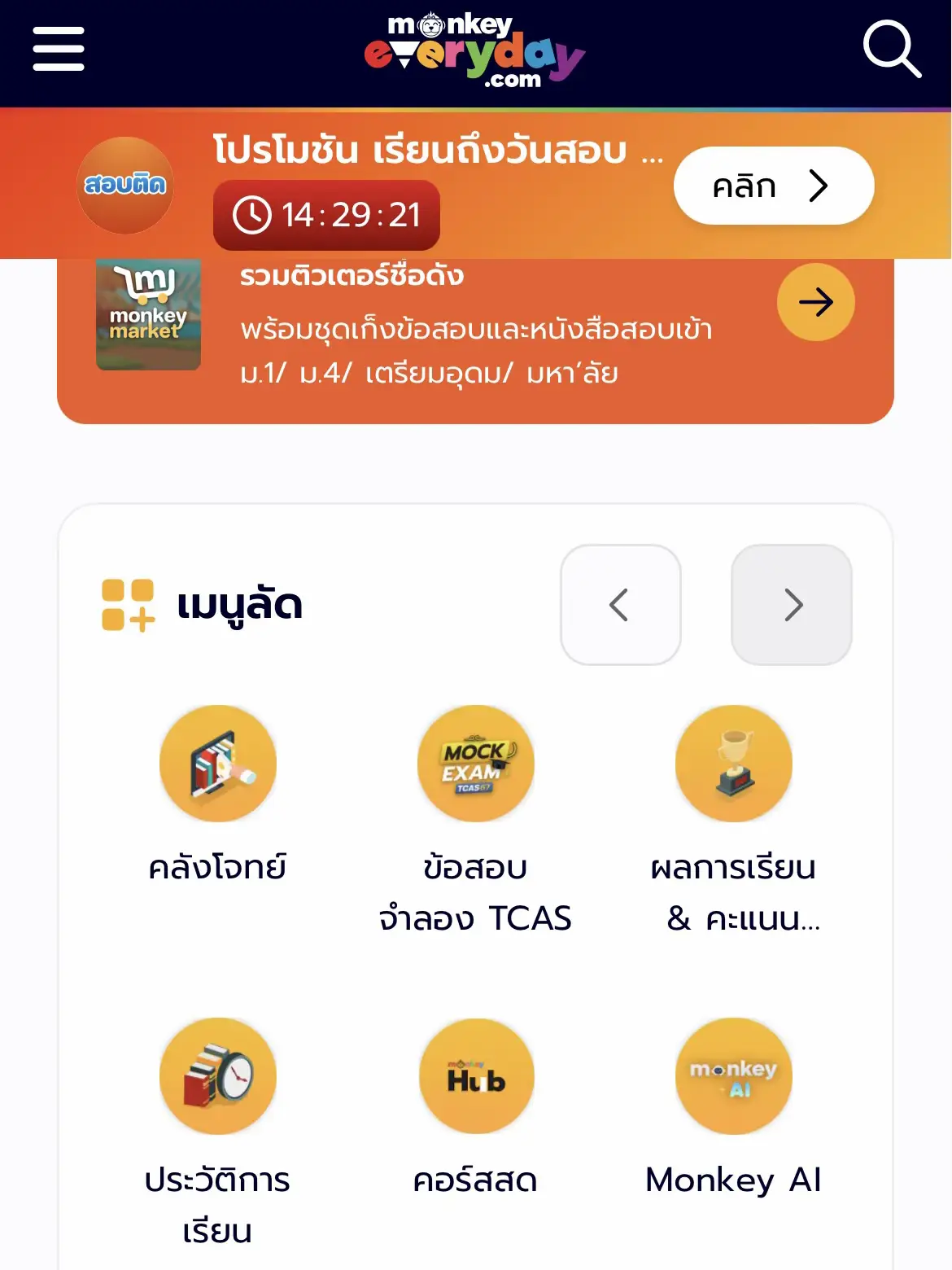Open the ข้อสอบจำลอง TCAS text link
The image size is (952, 1270).
click(476, 893)
